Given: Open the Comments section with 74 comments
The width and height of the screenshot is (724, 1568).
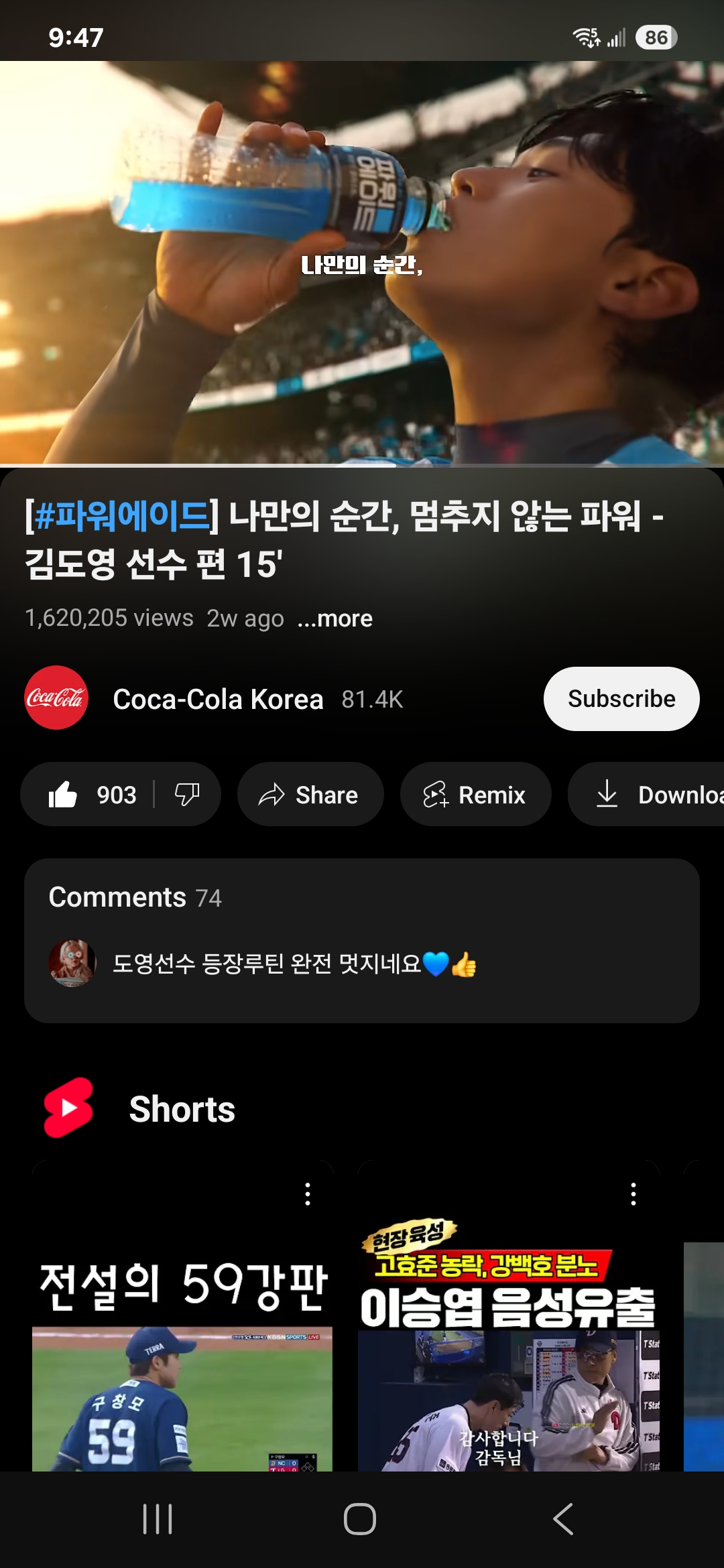Looking at the screenshot, I should (362, 939).
